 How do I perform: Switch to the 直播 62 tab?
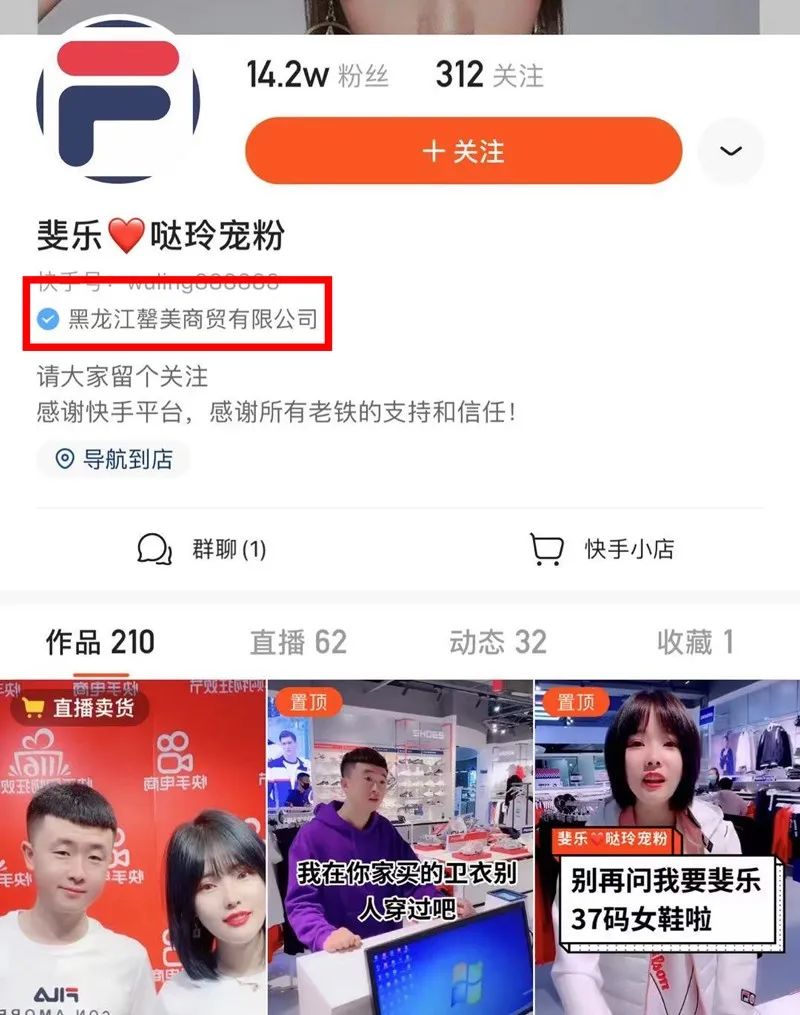coord(300,643)
